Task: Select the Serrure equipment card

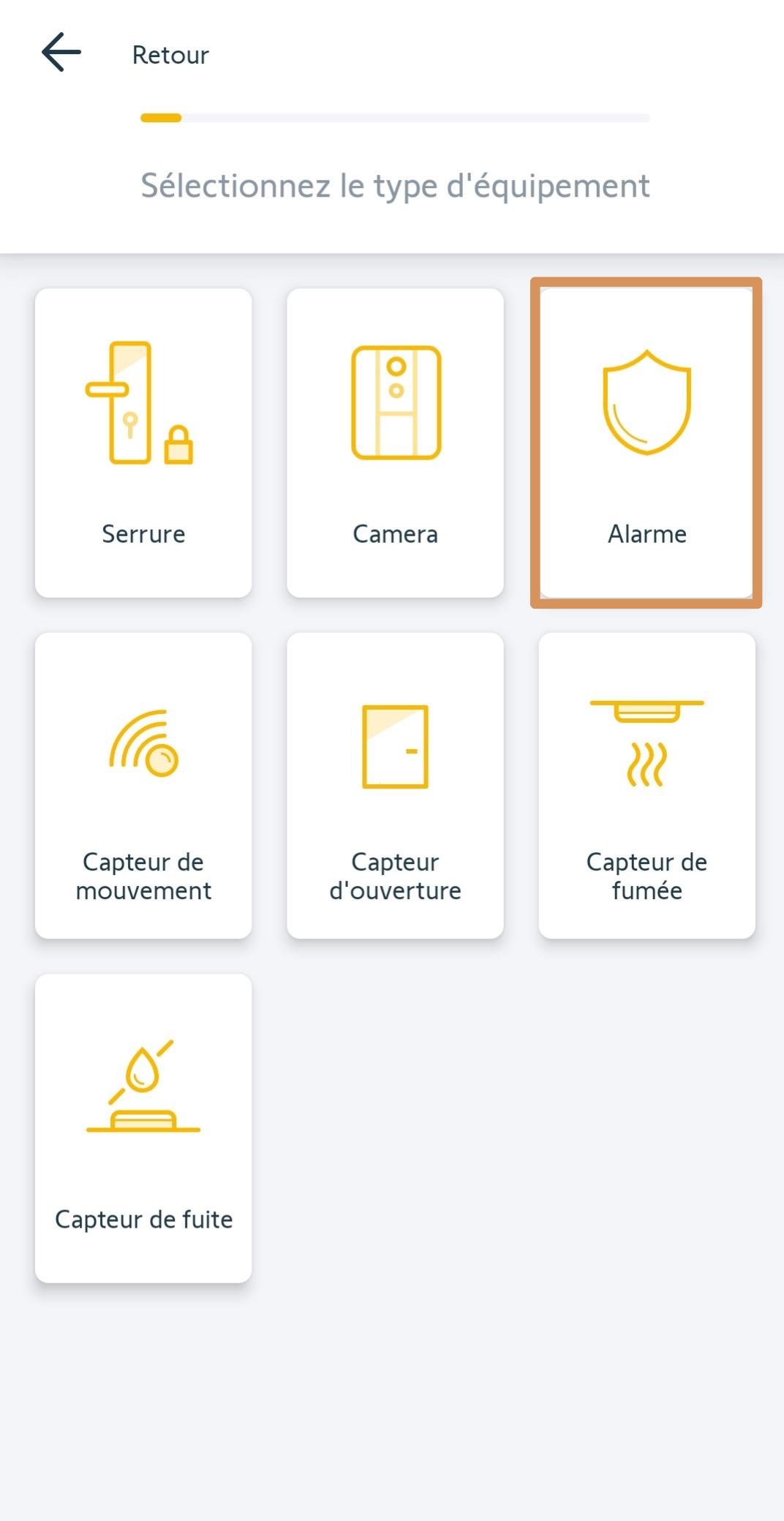Action: click(x=143, y=443)
